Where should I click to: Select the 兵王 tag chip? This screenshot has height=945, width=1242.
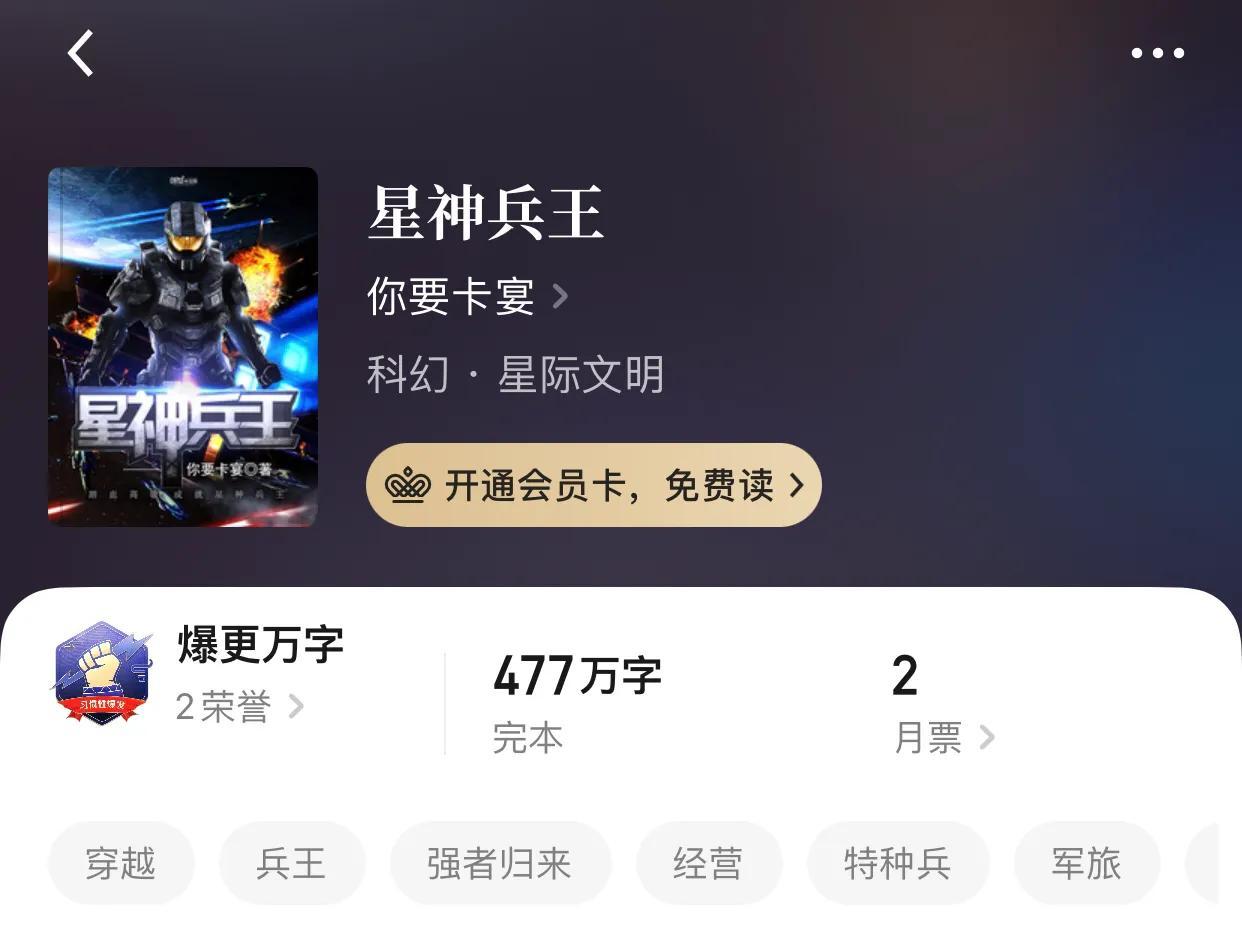[x=292, y=863]
